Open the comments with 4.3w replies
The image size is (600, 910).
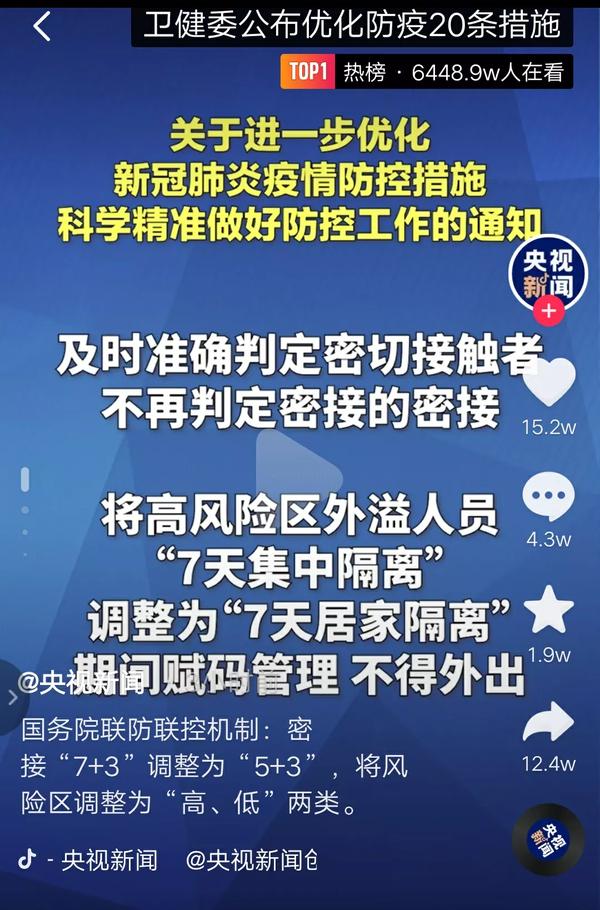click(x=549, y=497)
